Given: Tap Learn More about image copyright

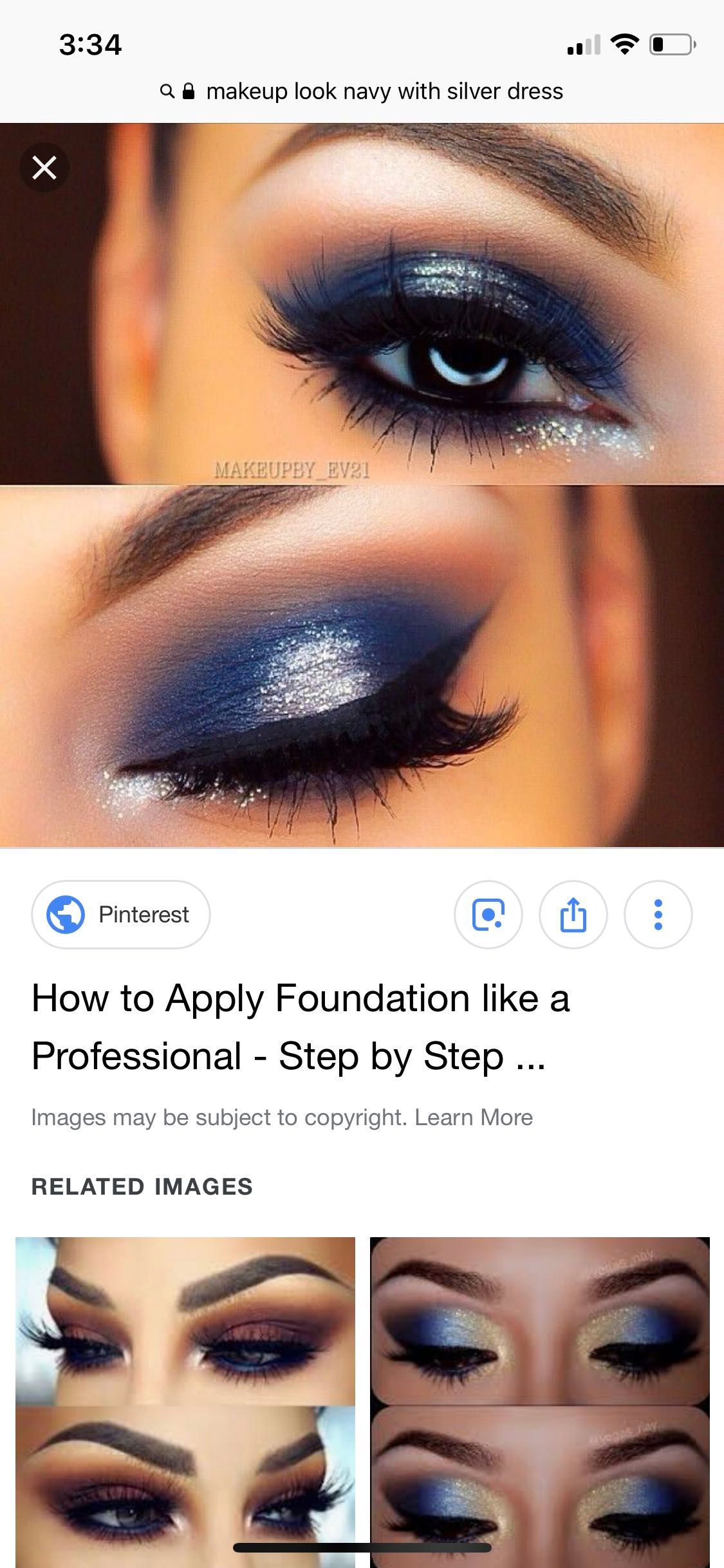Looking at the screenshot, I should (473, 1117).
